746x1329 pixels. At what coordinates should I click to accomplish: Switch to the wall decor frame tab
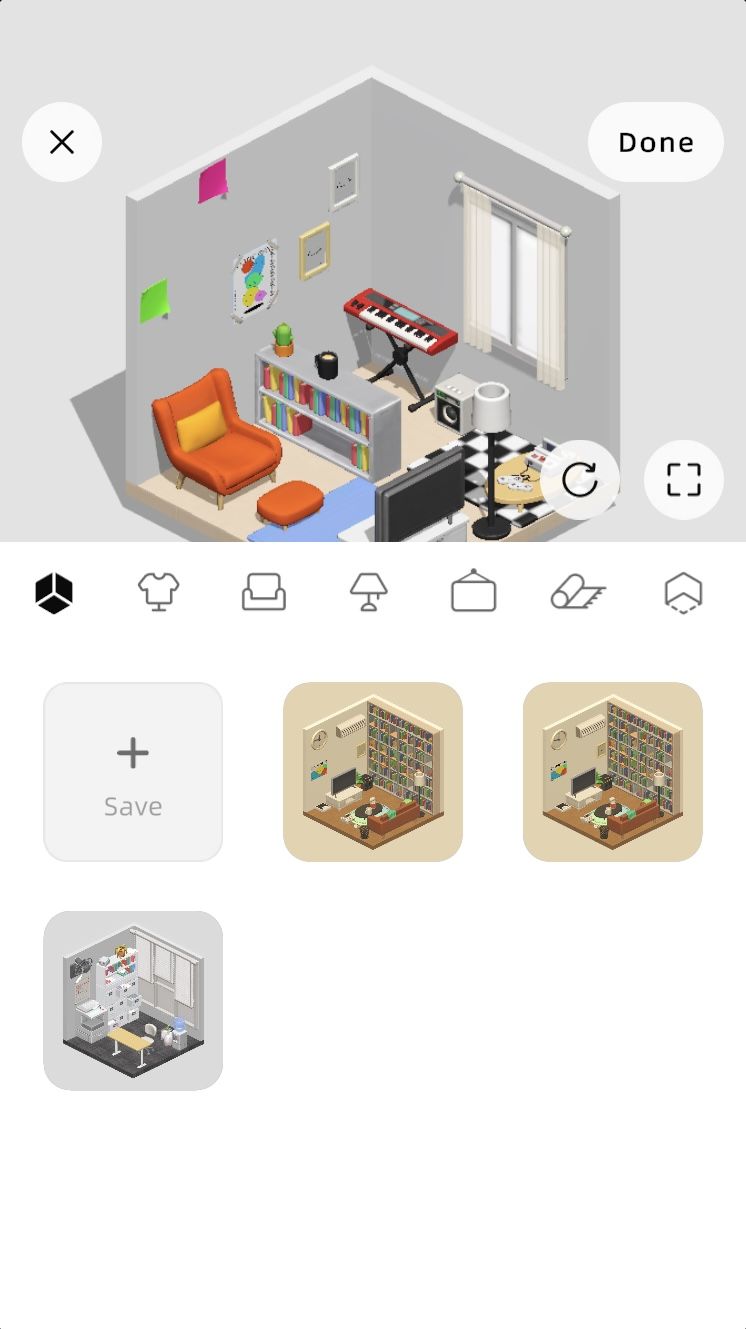[x=474, y=593]
